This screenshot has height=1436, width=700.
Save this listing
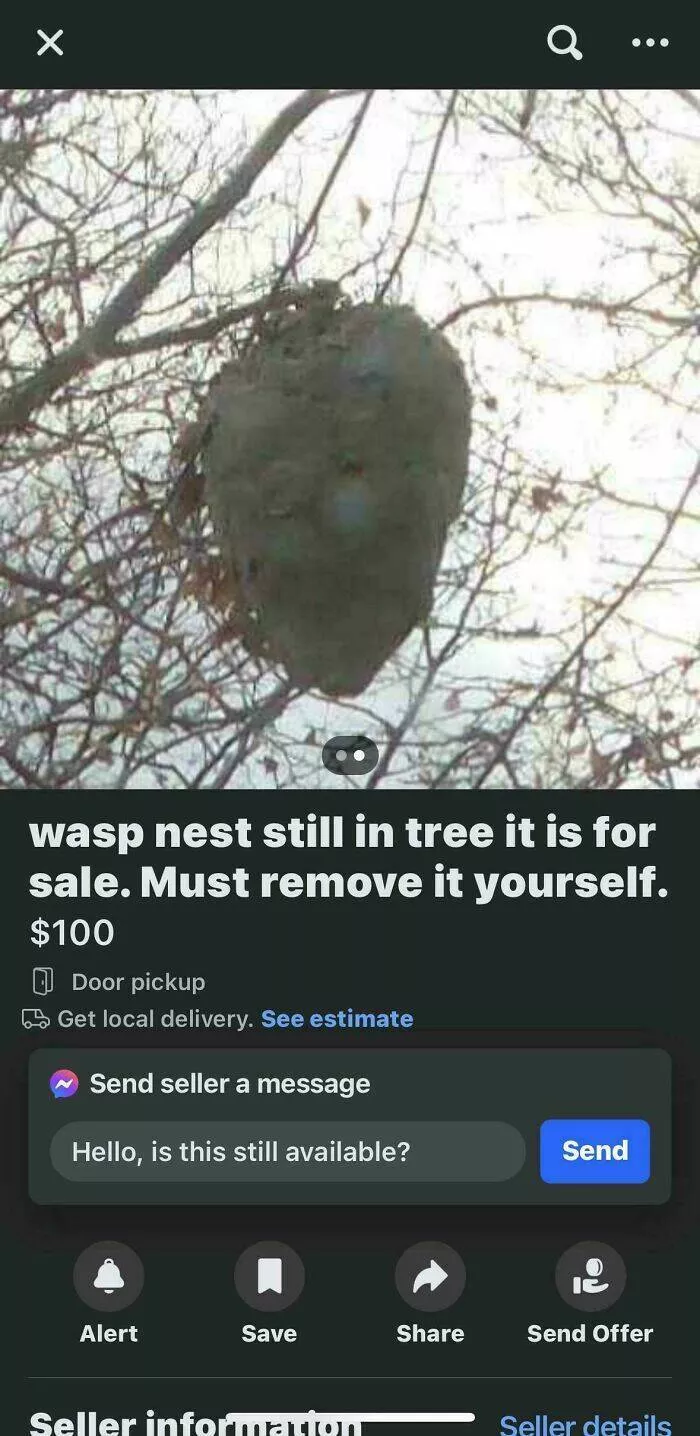pyautogui.click(x=269, y=1276)
